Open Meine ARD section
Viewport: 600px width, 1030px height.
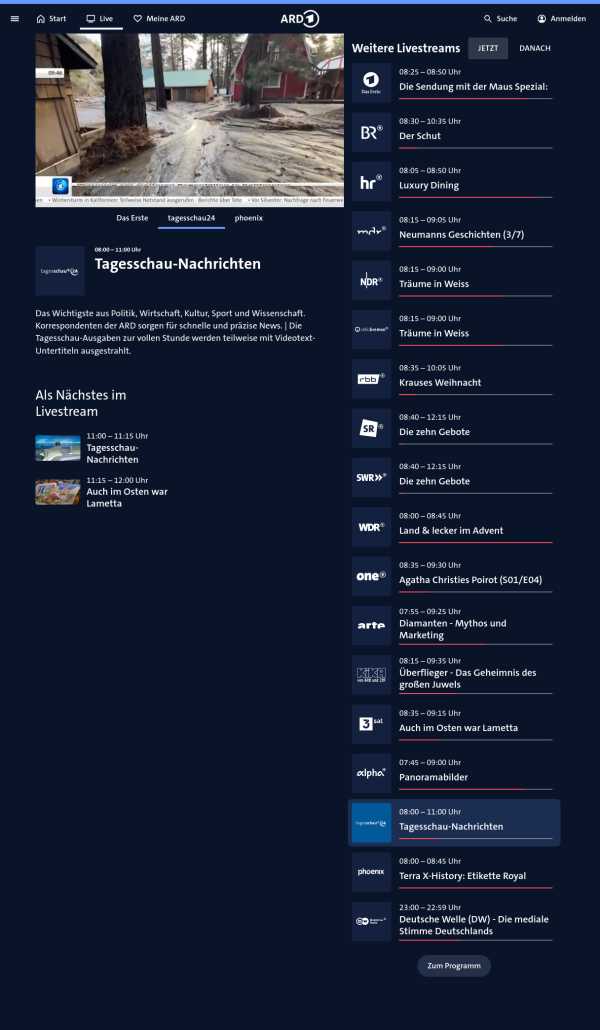(159, 18)
